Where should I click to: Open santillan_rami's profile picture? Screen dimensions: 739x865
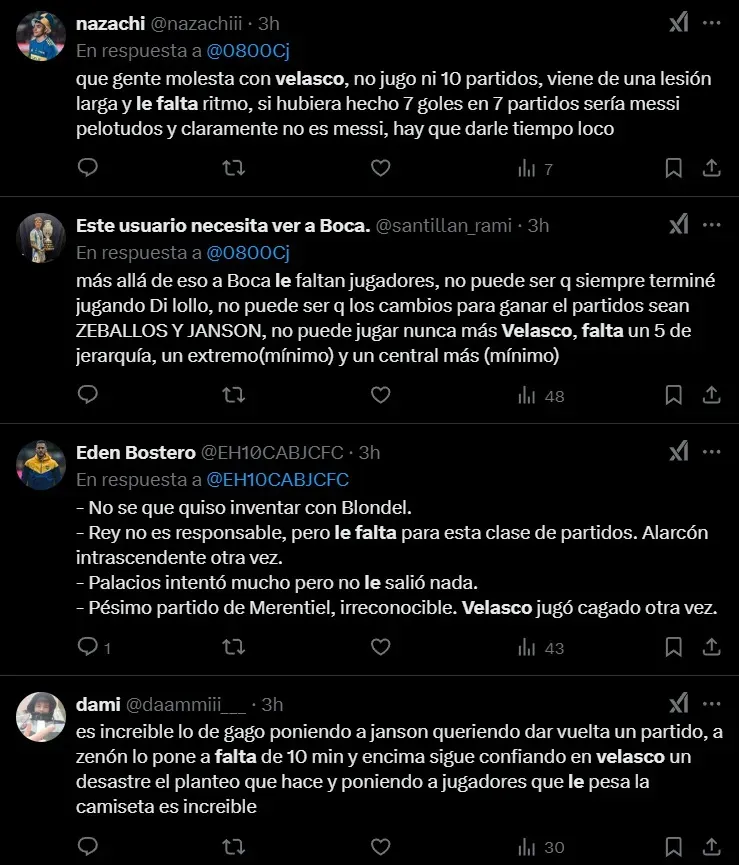42,238
